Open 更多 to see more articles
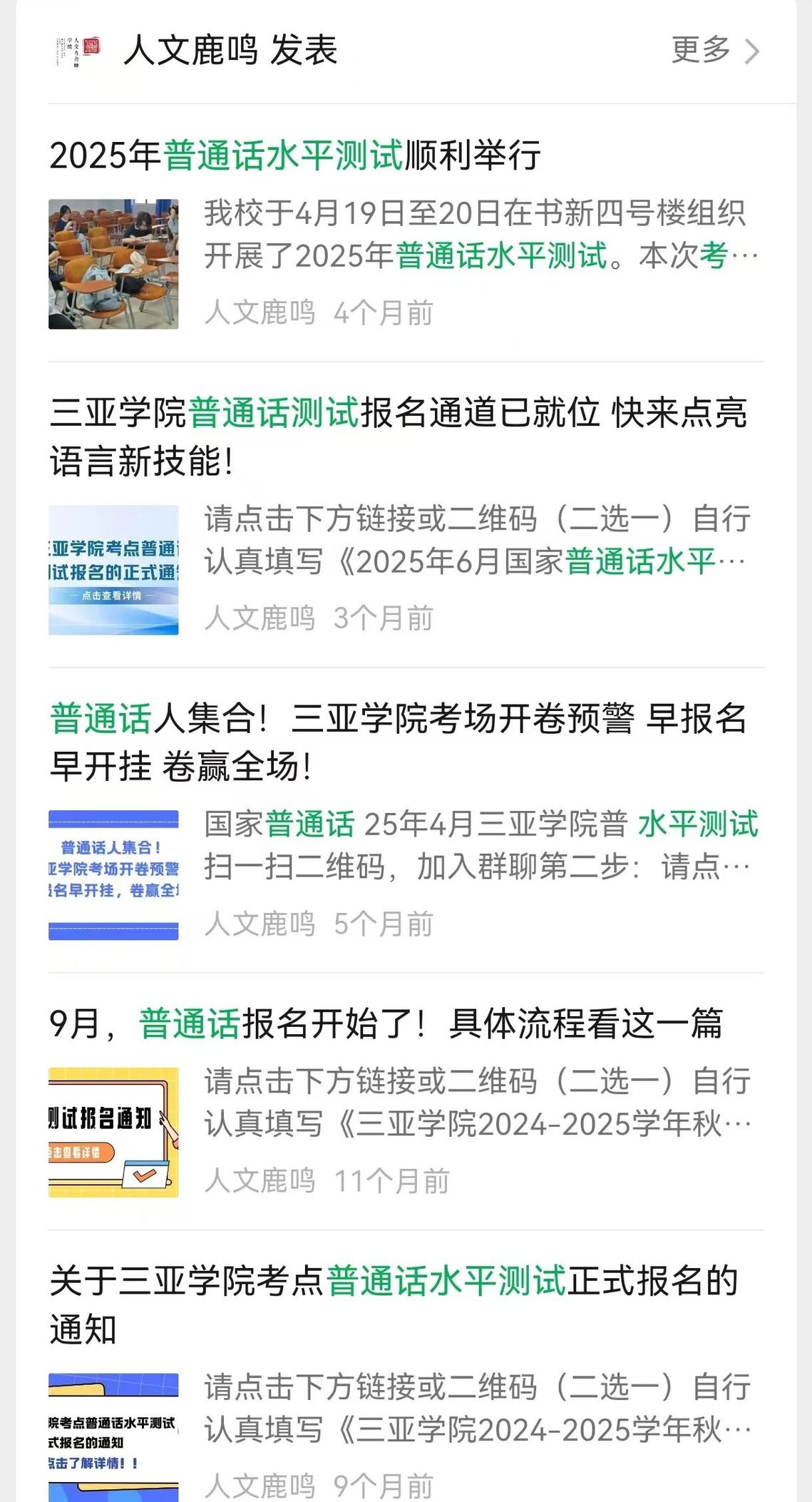Viewport: 812px width, 1502px height. pos(716,51)
